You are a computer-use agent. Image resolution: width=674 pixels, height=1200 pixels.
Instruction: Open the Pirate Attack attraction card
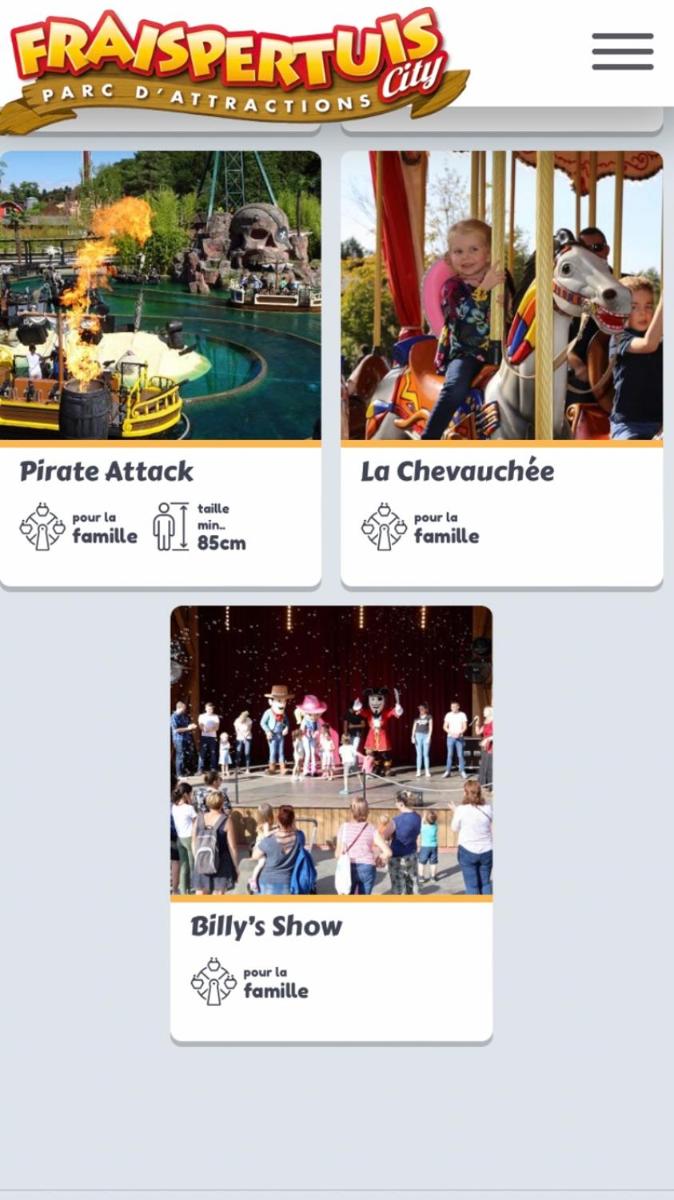click(160, 368)
